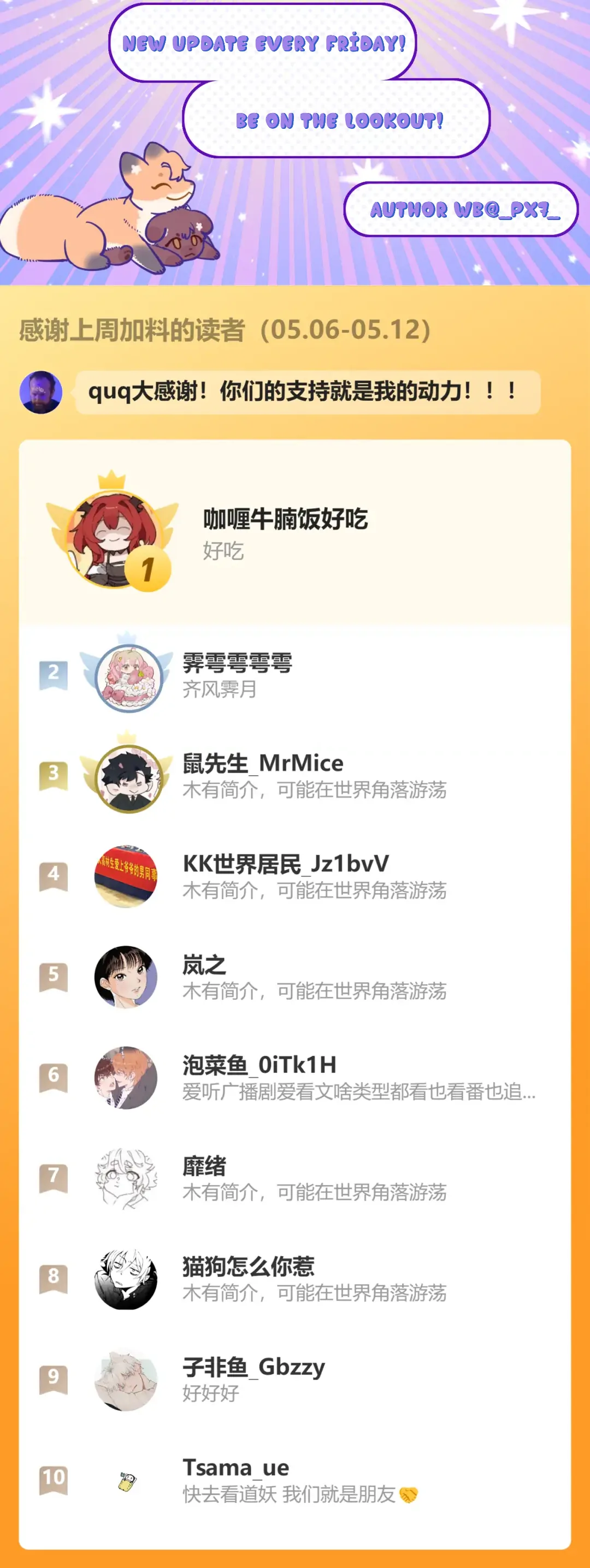View 靡绪 in the supporter list
This screenshot has width=590, height=1568.
coord(294,1178)
